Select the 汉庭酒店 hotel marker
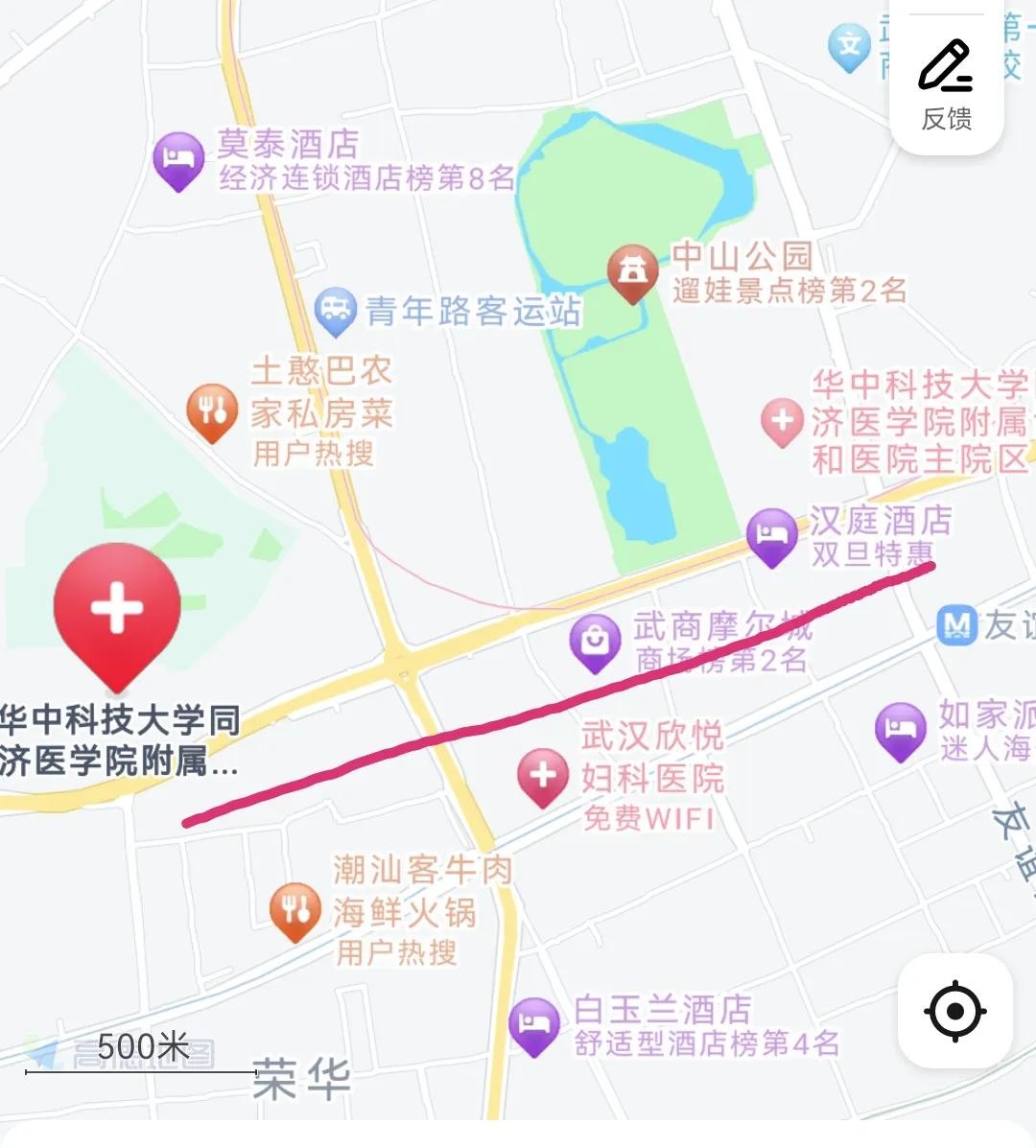The height and width of the screenshot is (1148, 1036). [771, 535]
